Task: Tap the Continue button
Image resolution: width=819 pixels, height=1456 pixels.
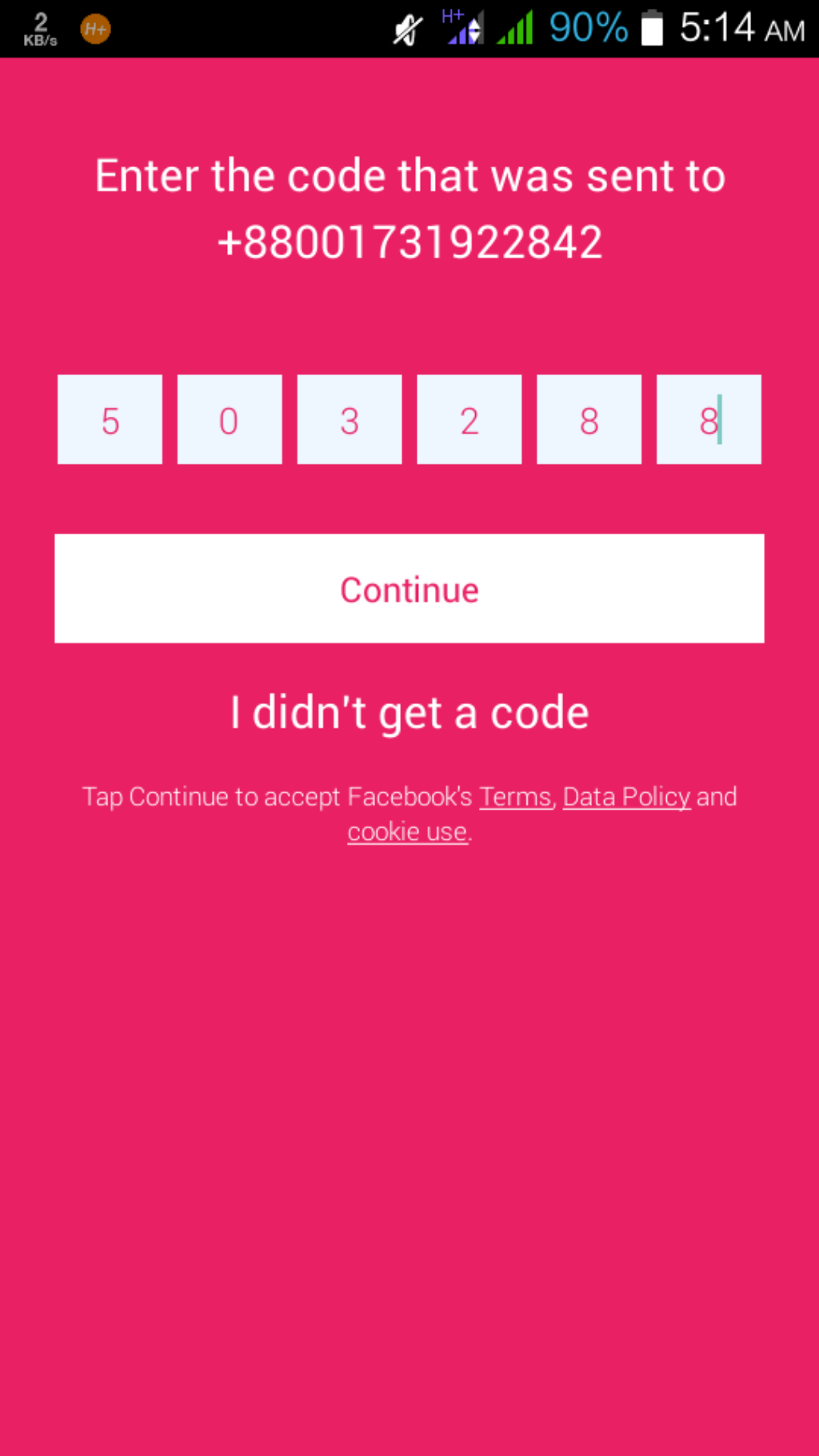Action: click(409, 588)
